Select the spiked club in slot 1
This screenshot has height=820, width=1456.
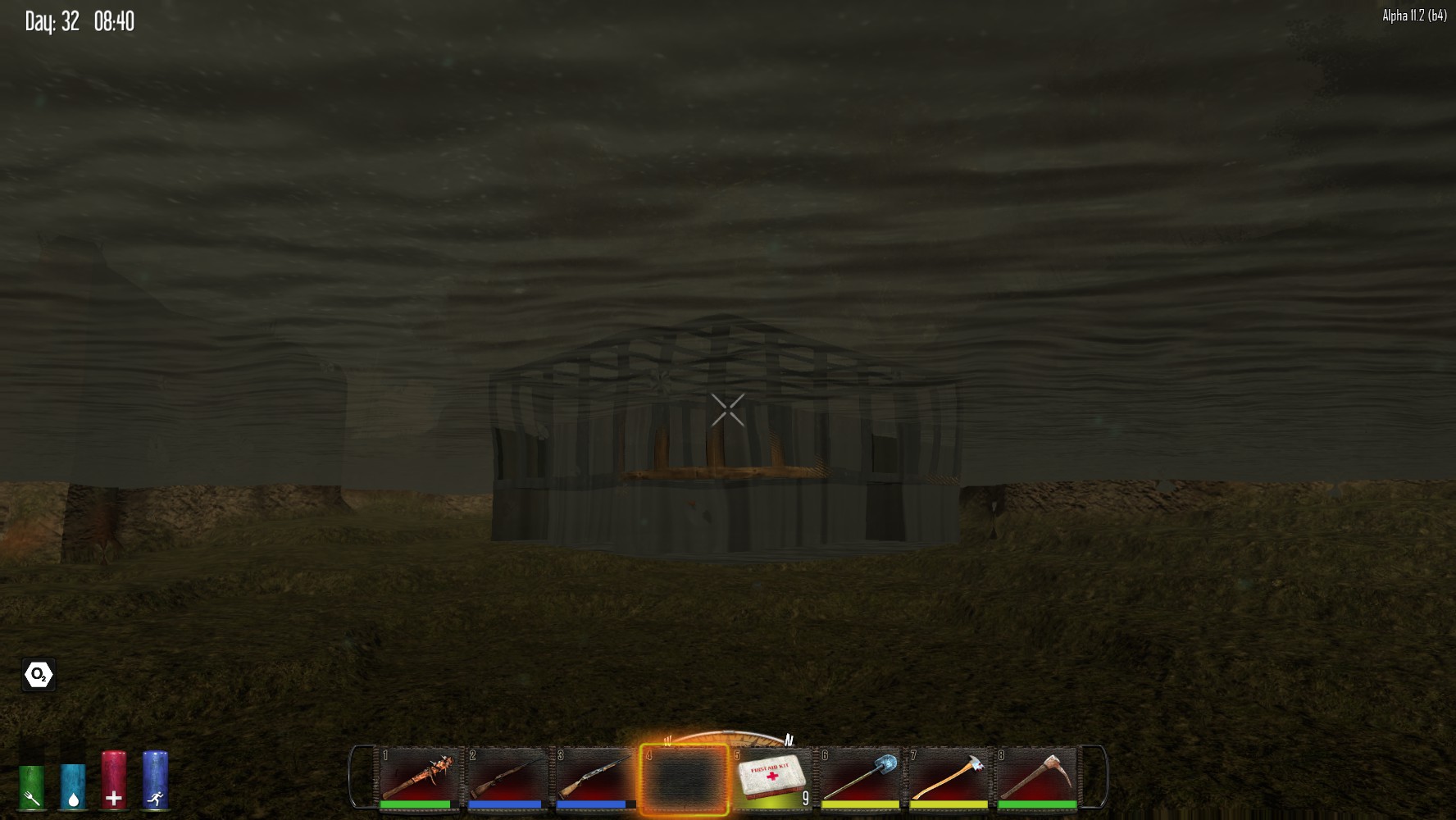pos(416,777)
